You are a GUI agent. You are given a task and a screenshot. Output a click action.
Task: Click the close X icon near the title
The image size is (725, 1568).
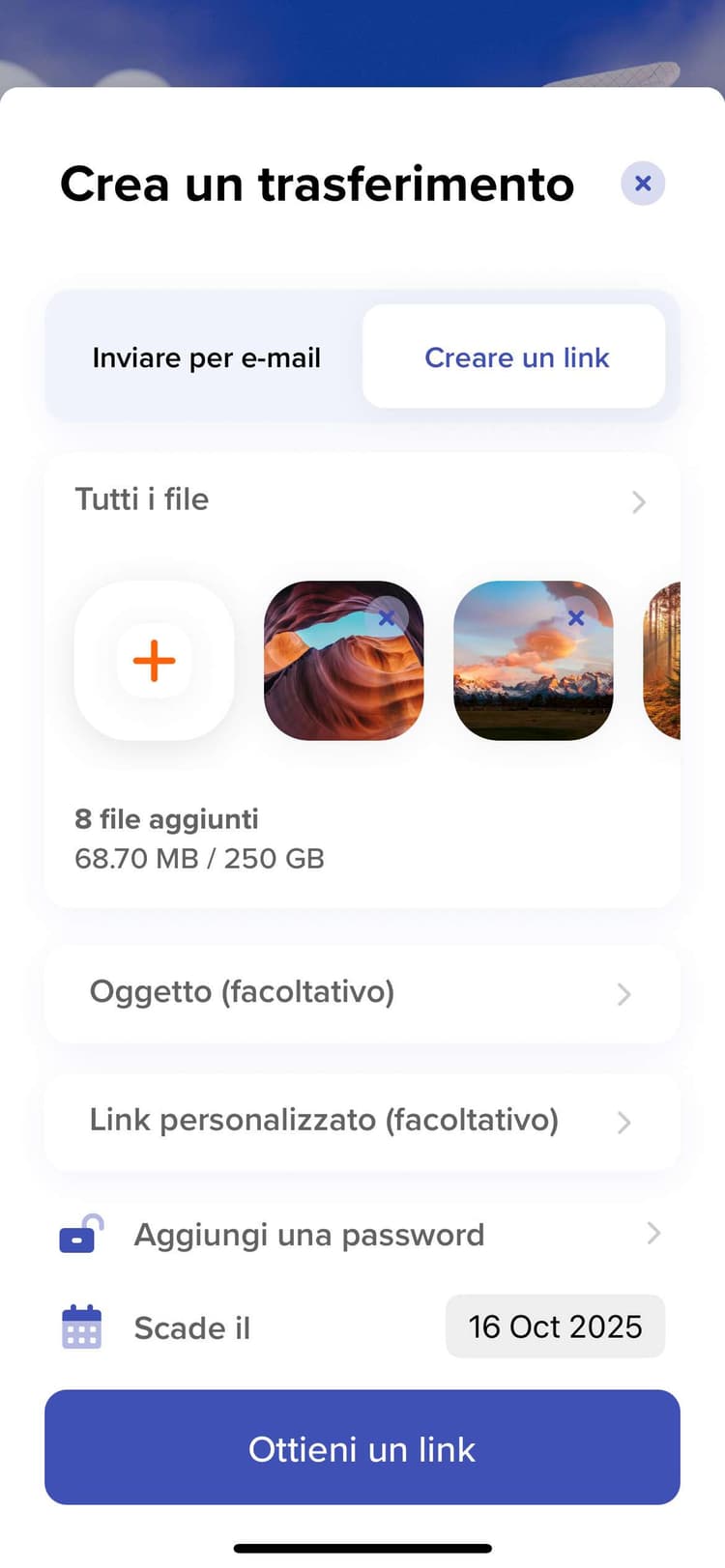[643, 183]
